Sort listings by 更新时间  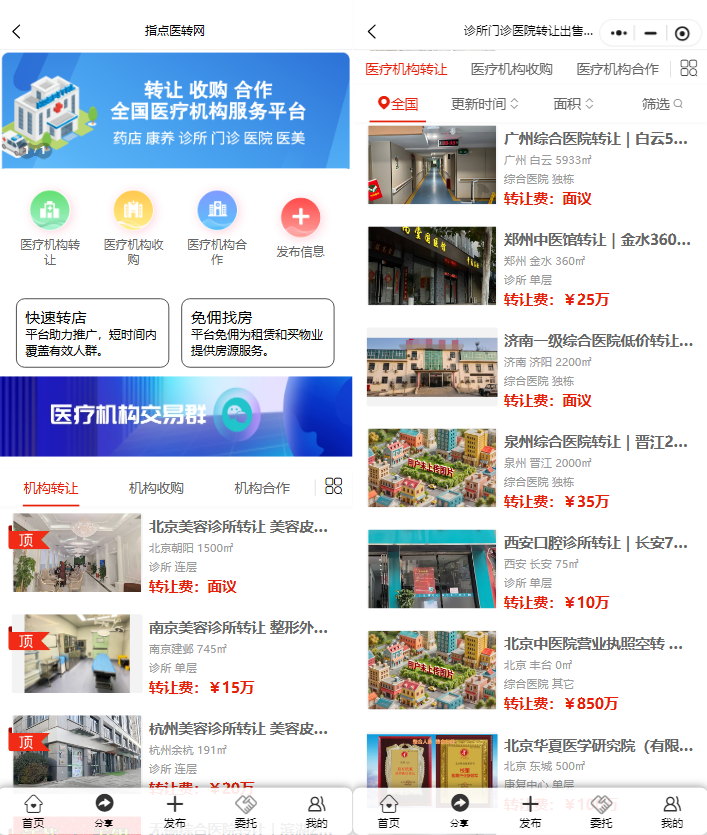click(484, 103)
